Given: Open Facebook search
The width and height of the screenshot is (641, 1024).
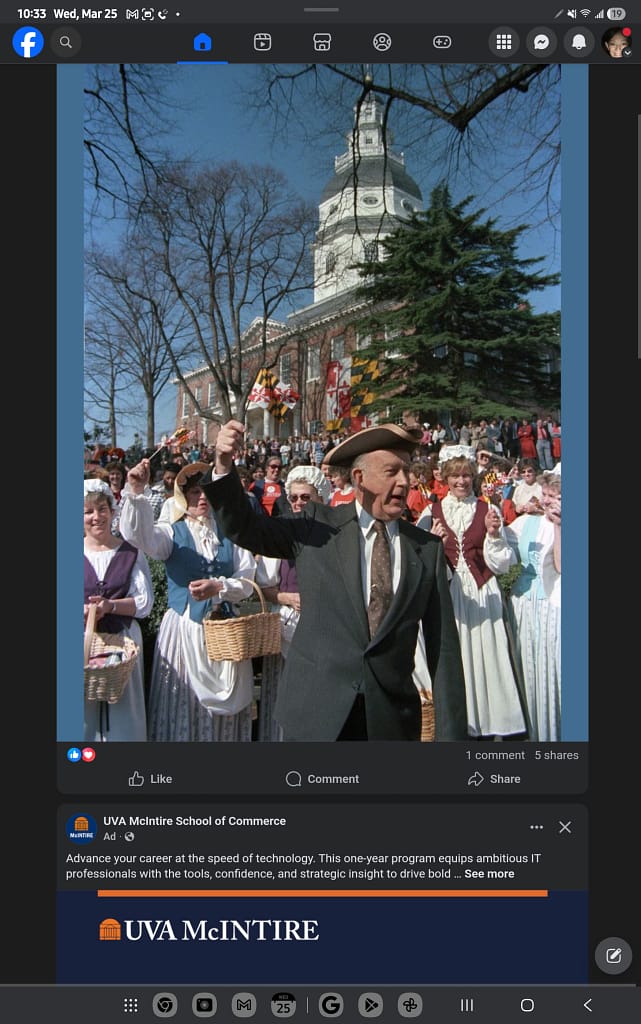Looking at the screenshot, I should (x=66, y=42).
